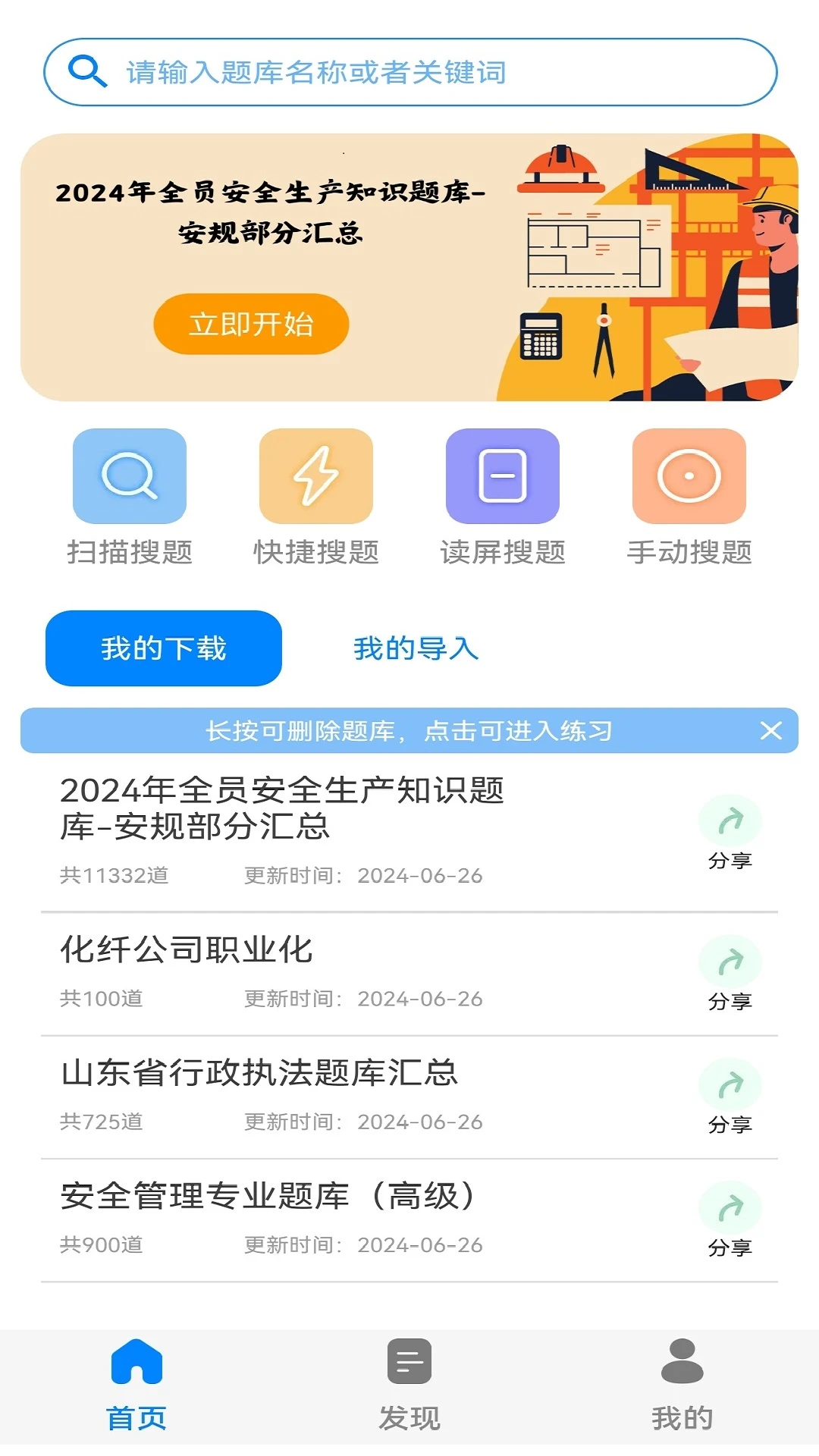
Task: Share the 化纤公司职业化 question bank
Action: click(x=730, y=963)
